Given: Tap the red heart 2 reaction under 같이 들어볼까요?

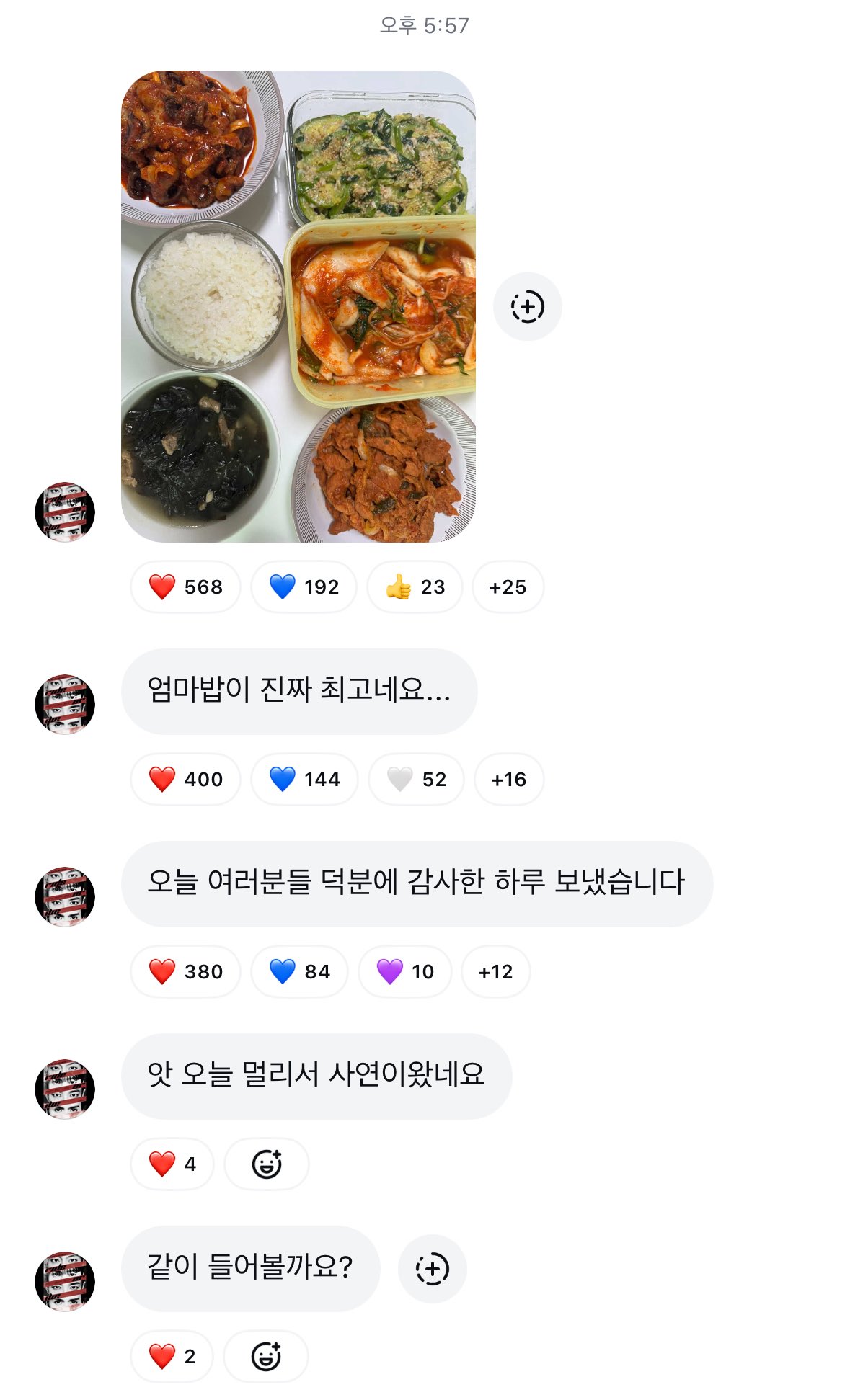Looking at the screenshot, I should [x=172, y=1356].
